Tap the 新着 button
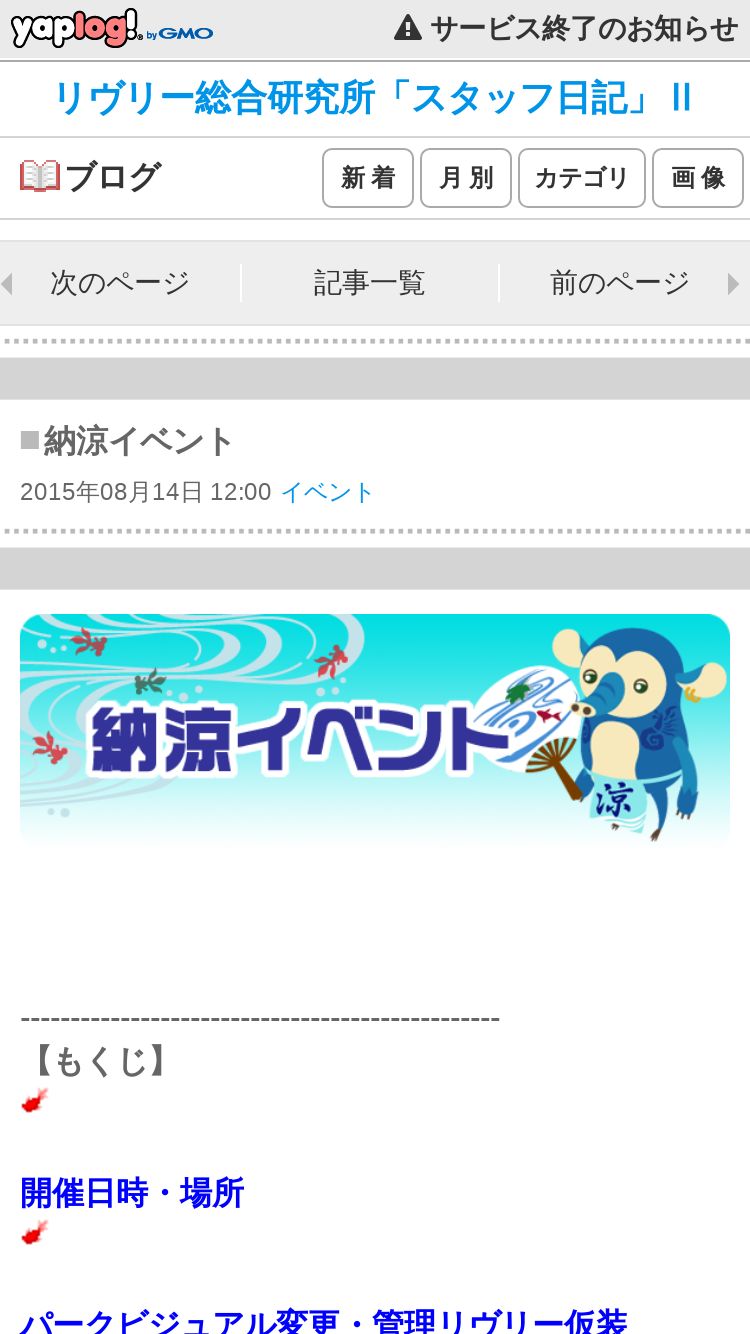The width and height of the screenshot is (750, 1334). click(x=368, y=178)
